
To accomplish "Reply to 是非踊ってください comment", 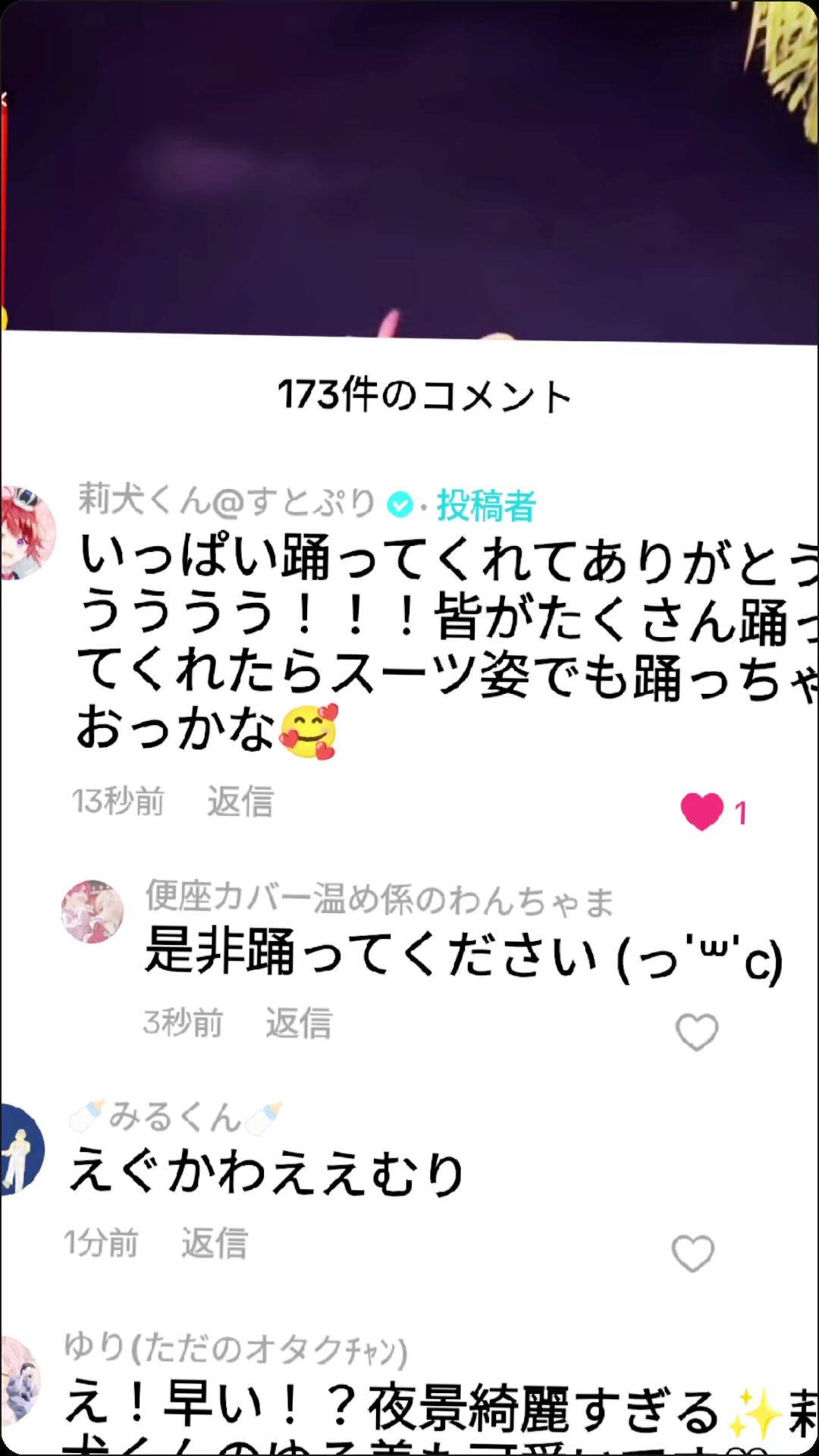I will point(299,1023).
